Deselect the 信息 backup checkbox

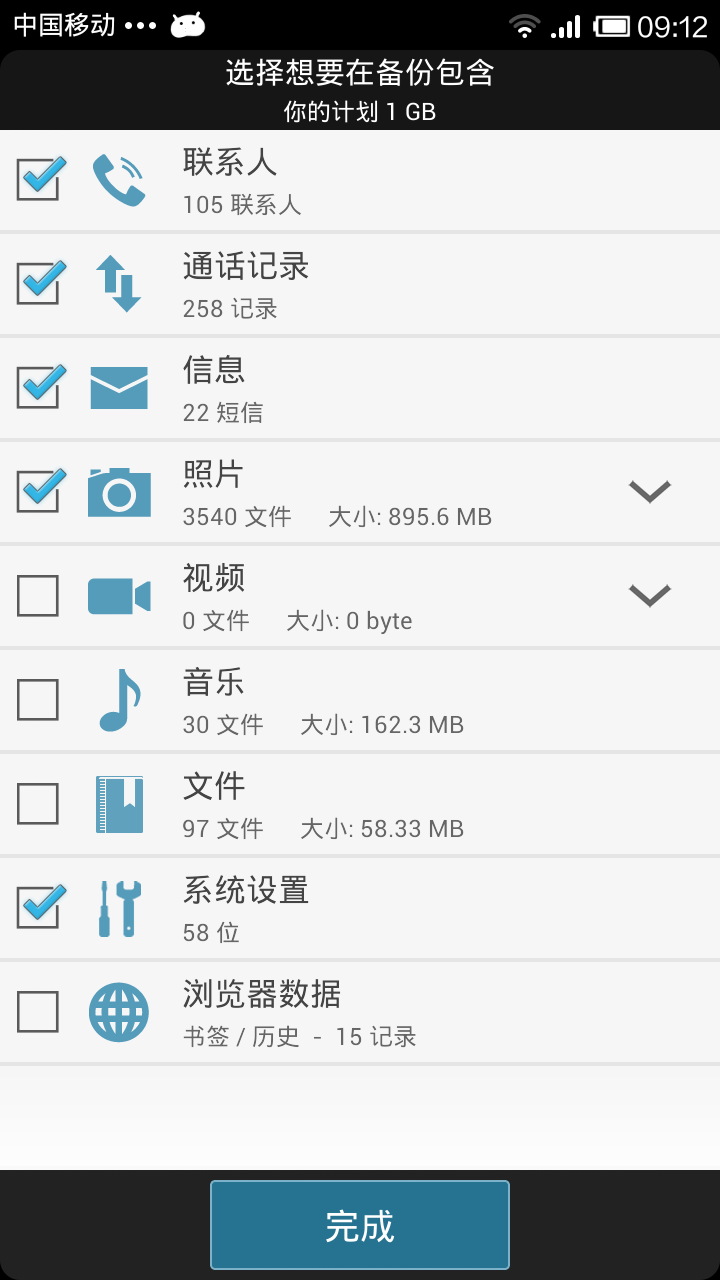click(40, 387)
